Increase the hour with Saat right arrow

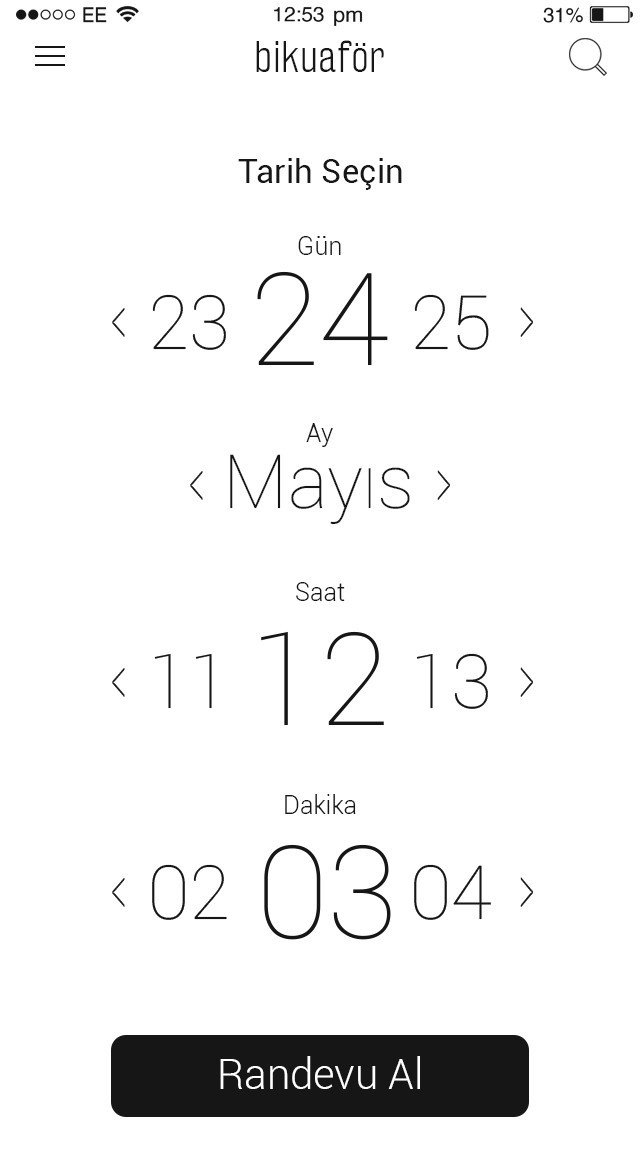526,682
